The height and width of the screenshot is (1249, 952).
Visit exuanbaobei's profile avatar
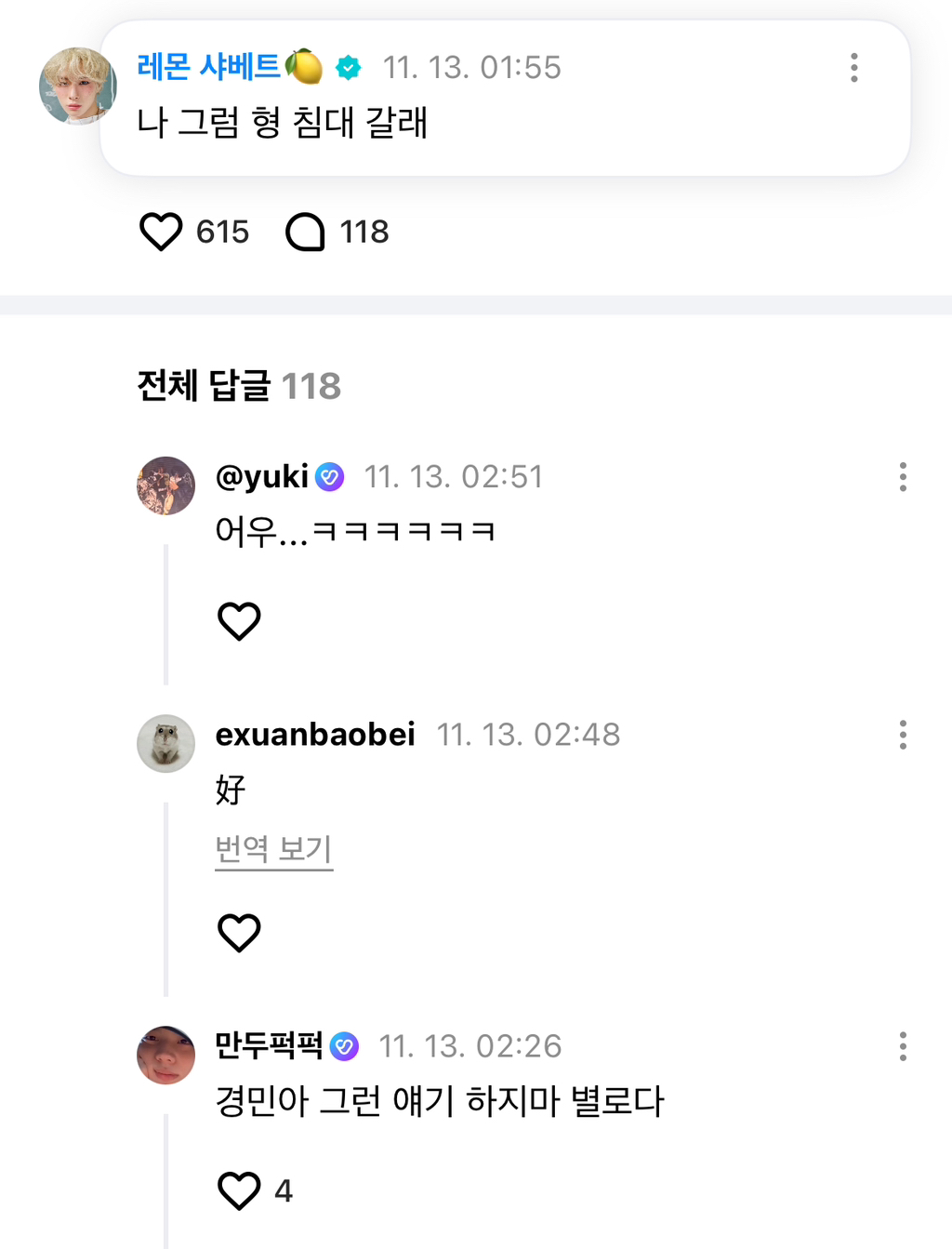[x=166, y=743]
